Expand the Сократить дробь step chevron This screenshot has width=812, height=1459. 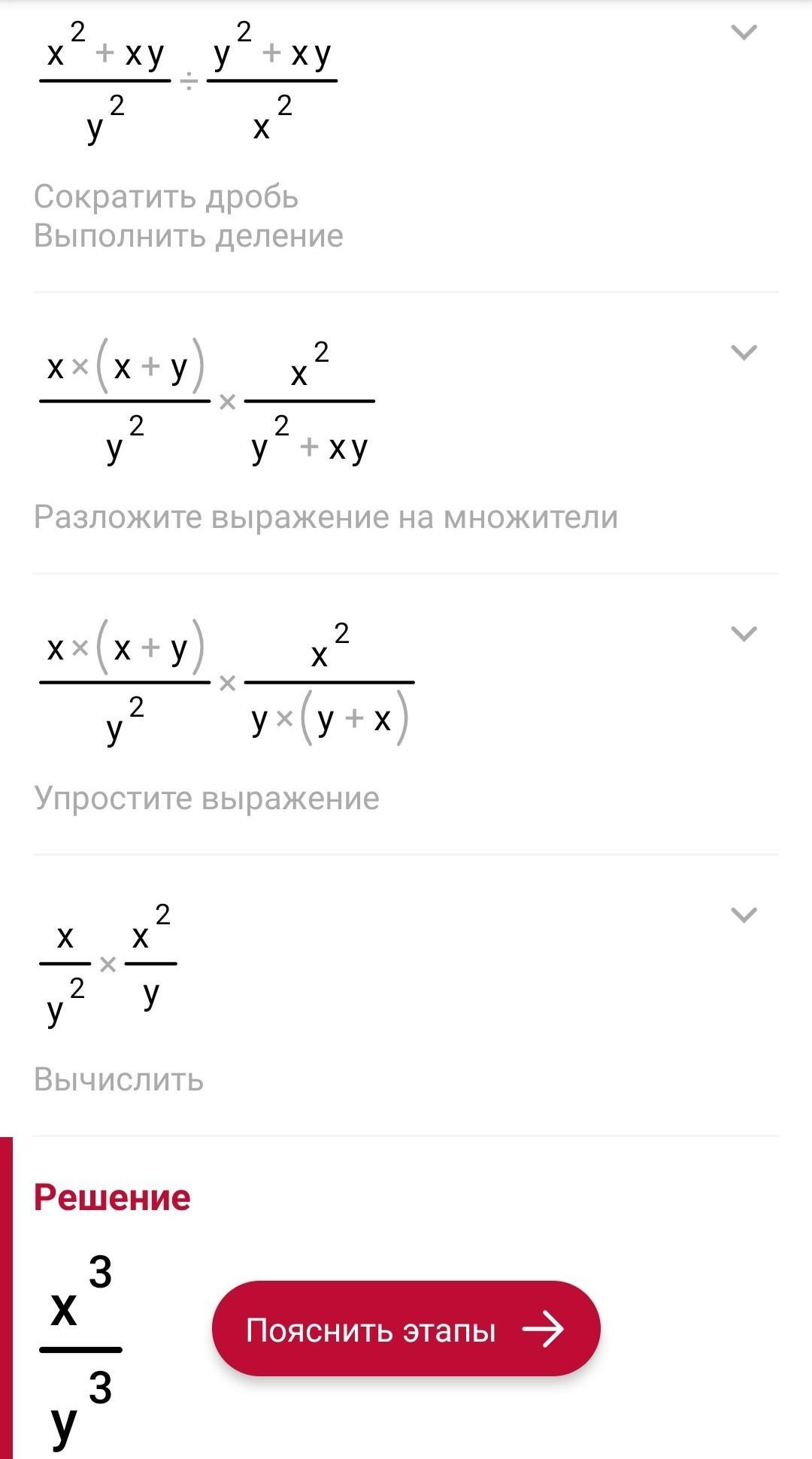tap(744, 32)
